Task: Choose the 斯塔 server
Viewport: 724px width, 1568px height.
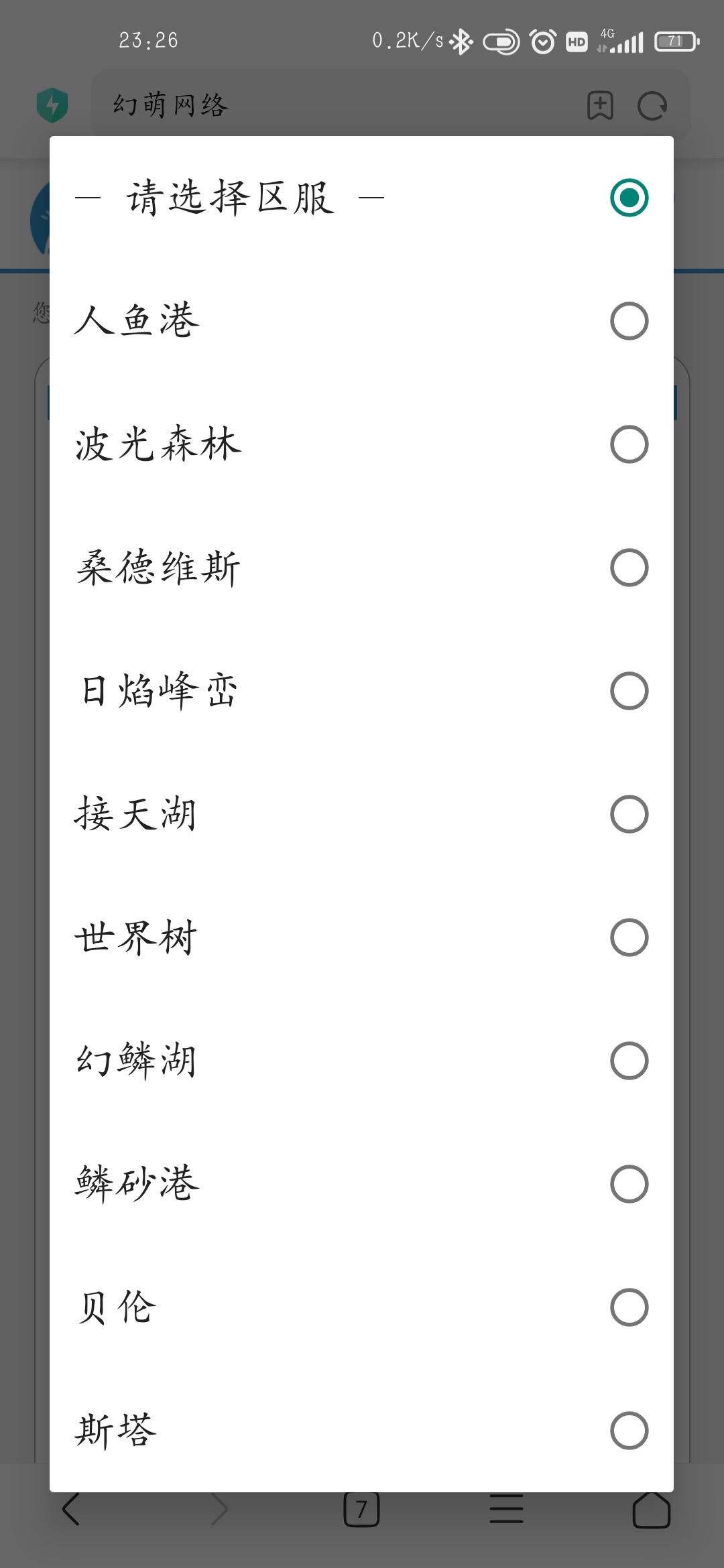Action: [361, 1431]
